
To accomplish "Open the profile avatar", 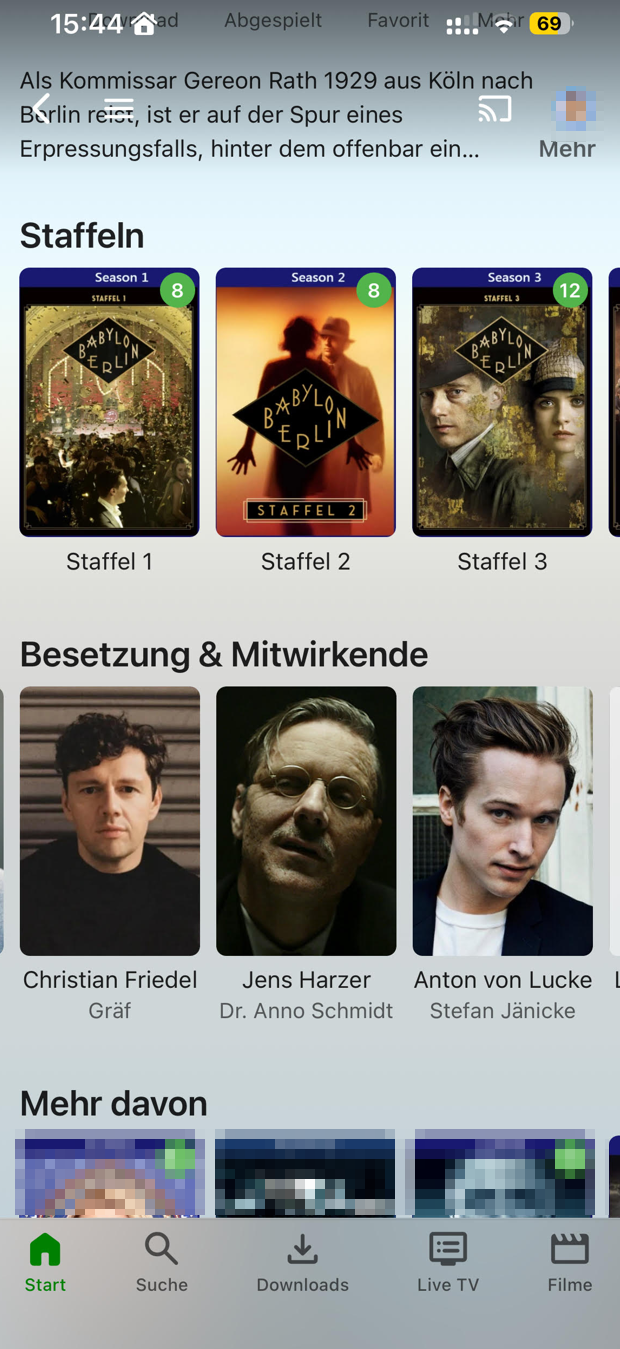I will 575,109.
